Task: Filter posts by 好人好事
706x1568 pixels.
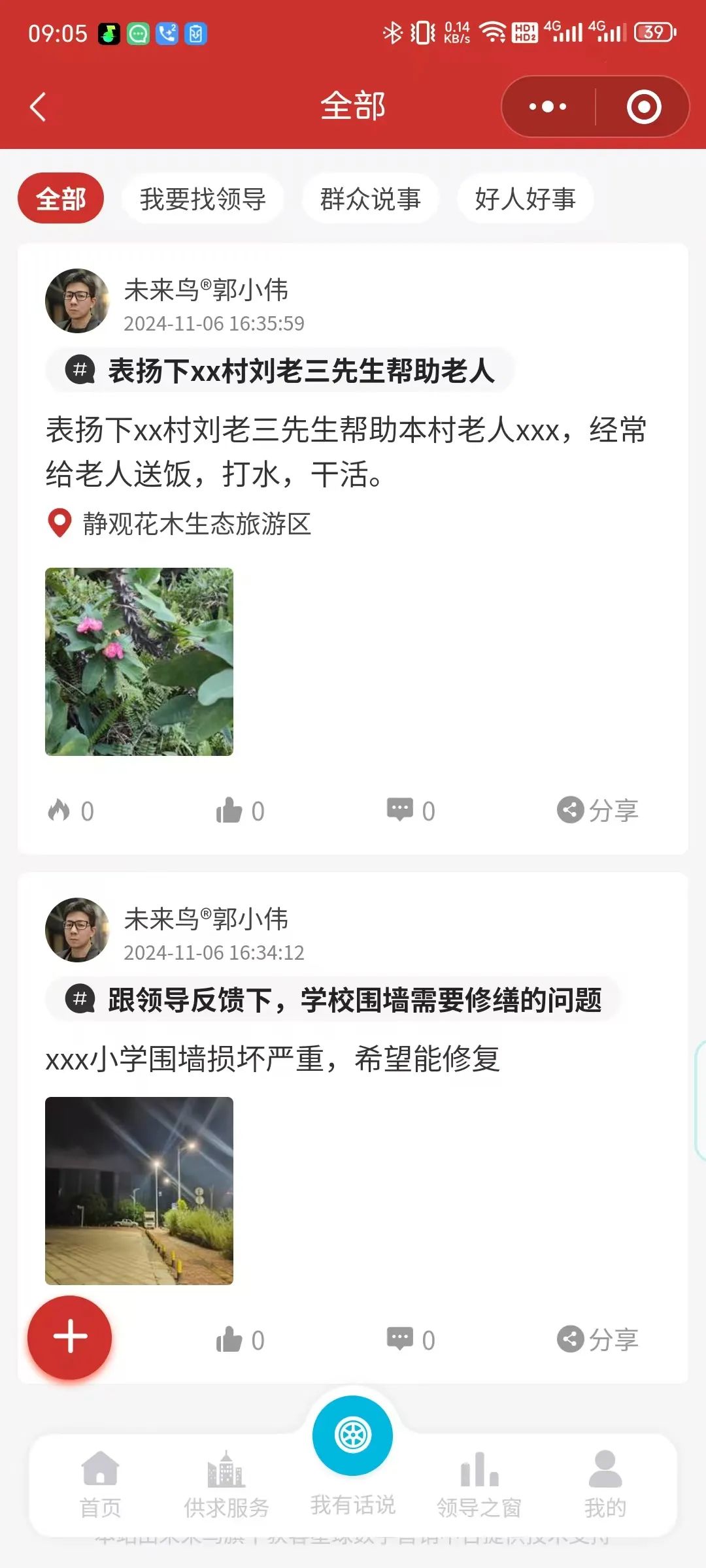Action: click(x=525, y=199)
